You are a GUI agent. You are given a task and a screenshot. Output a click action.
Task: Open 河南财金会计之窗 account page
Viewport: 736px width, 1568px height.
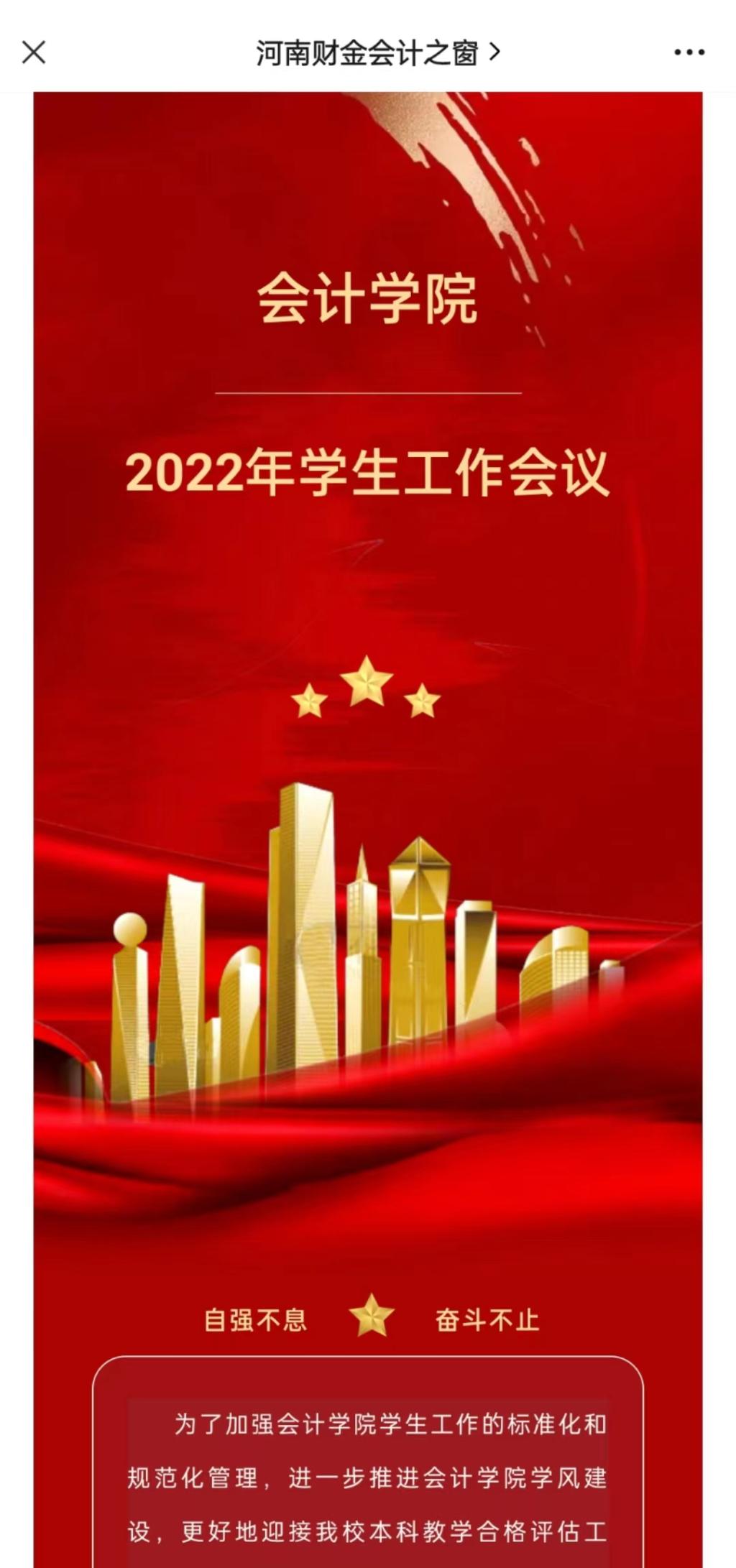tap(377, 52)
